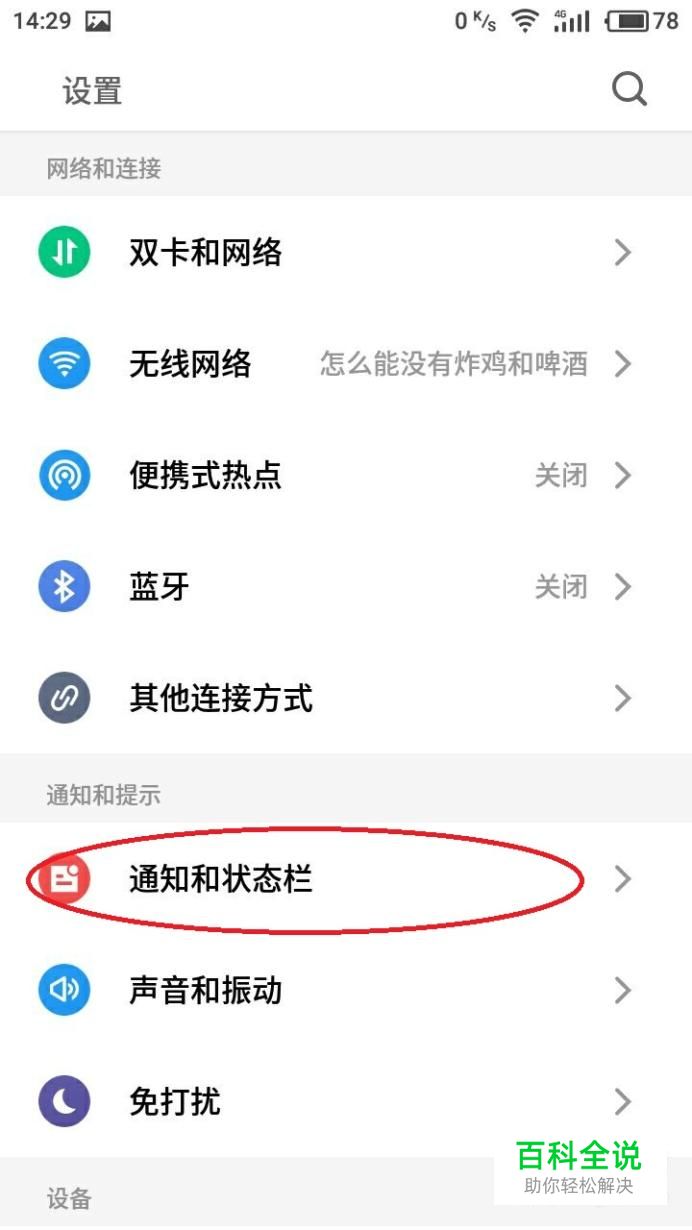Open 无线网络 settings

pyautogui.click(x=346, y=364)
